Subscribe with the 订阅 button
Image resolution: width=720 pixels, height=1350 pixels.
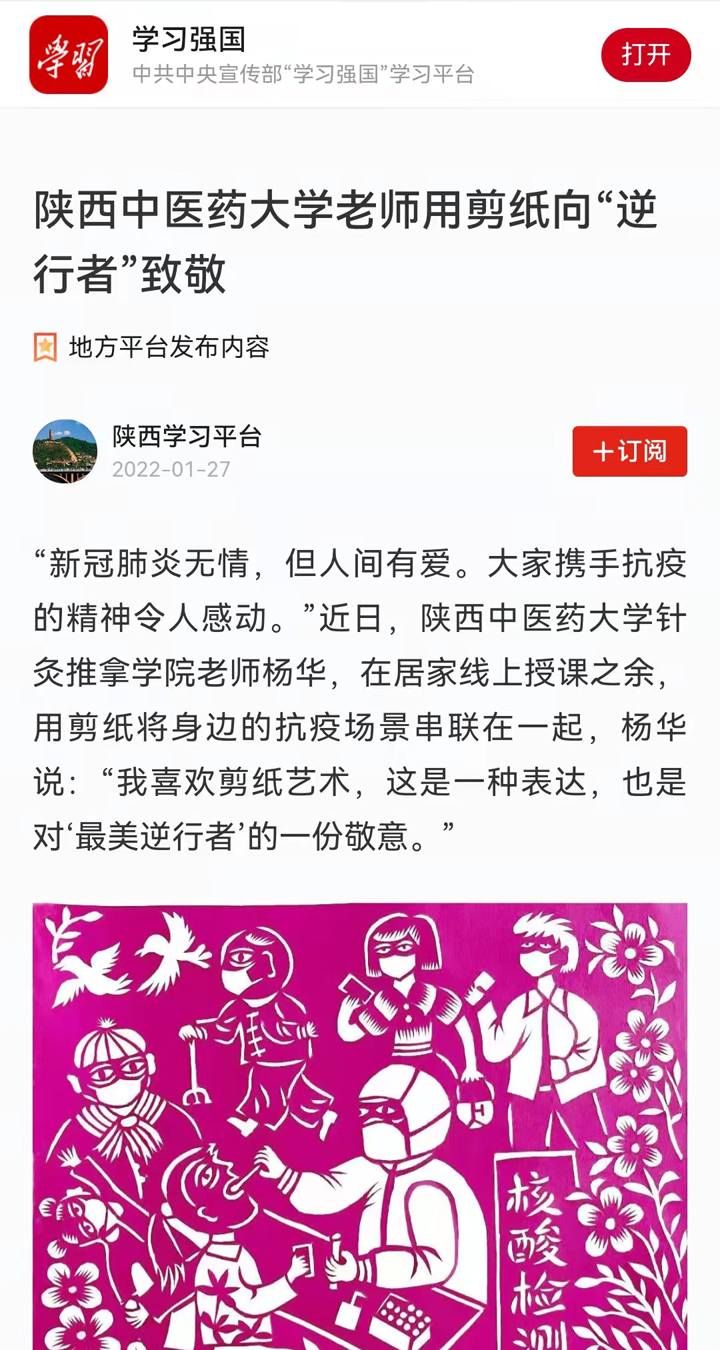coord(629,451)
